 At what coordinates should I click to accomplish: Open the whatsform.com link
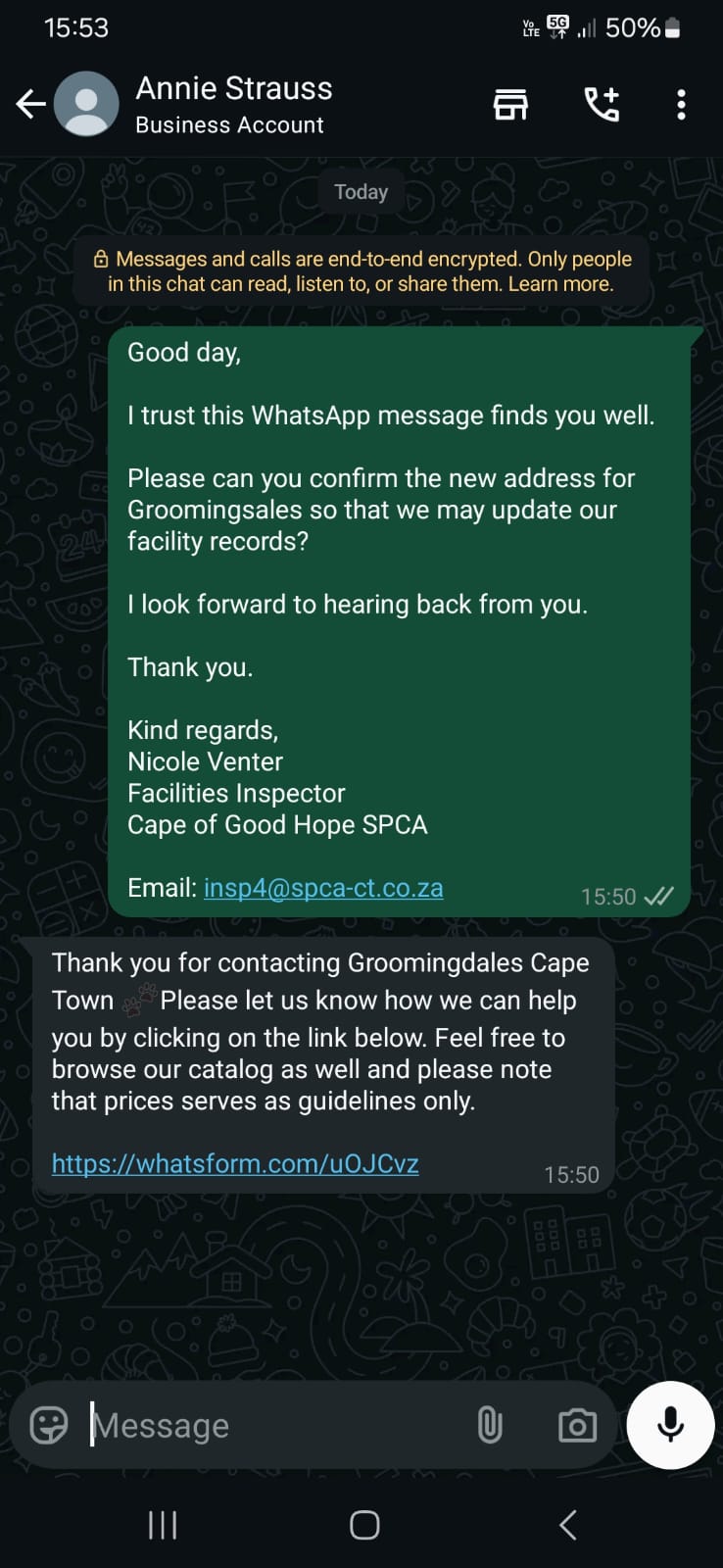click(235, 1163)
